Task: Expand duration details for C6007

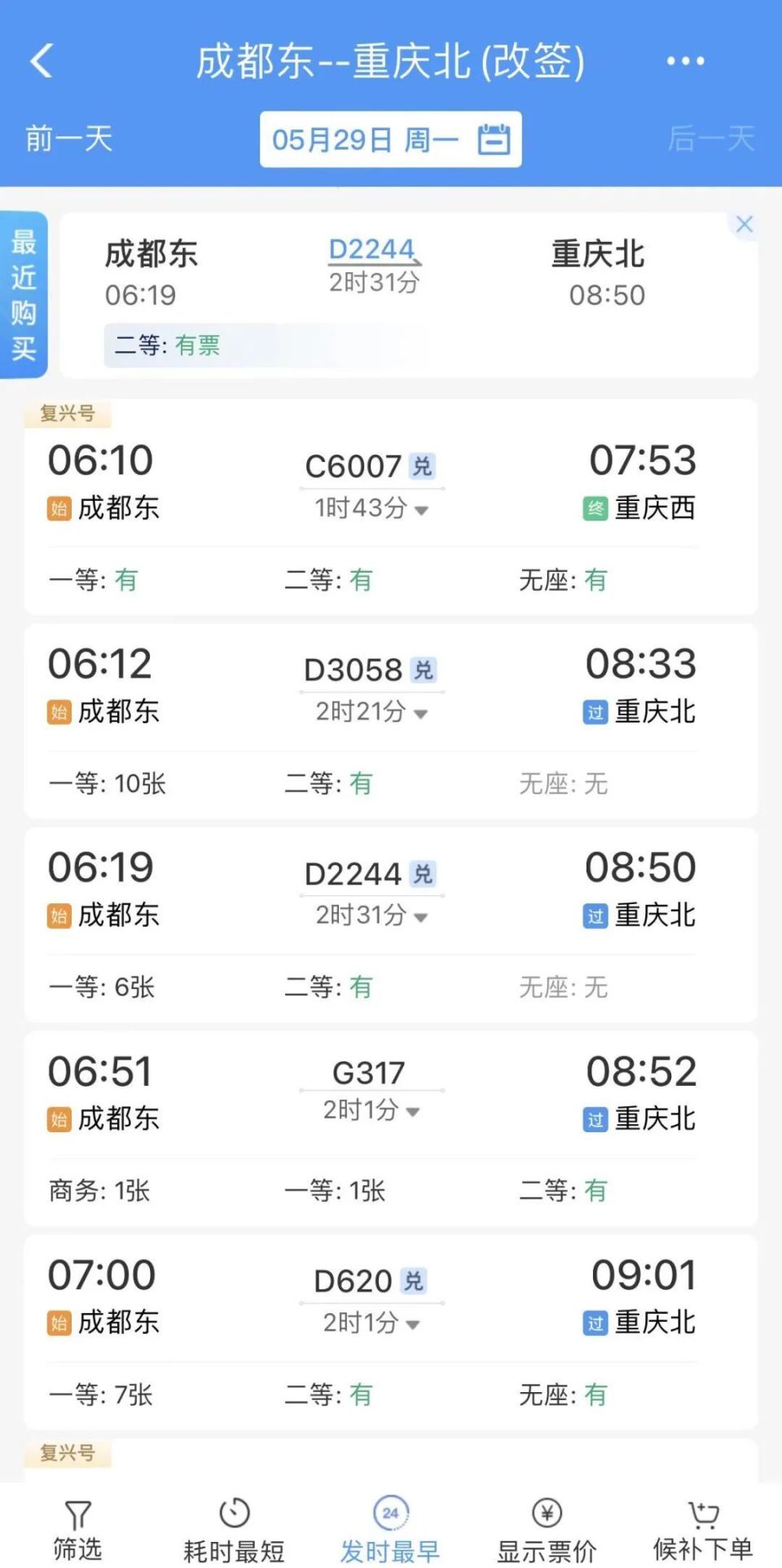Action: [x=420, y=512]
